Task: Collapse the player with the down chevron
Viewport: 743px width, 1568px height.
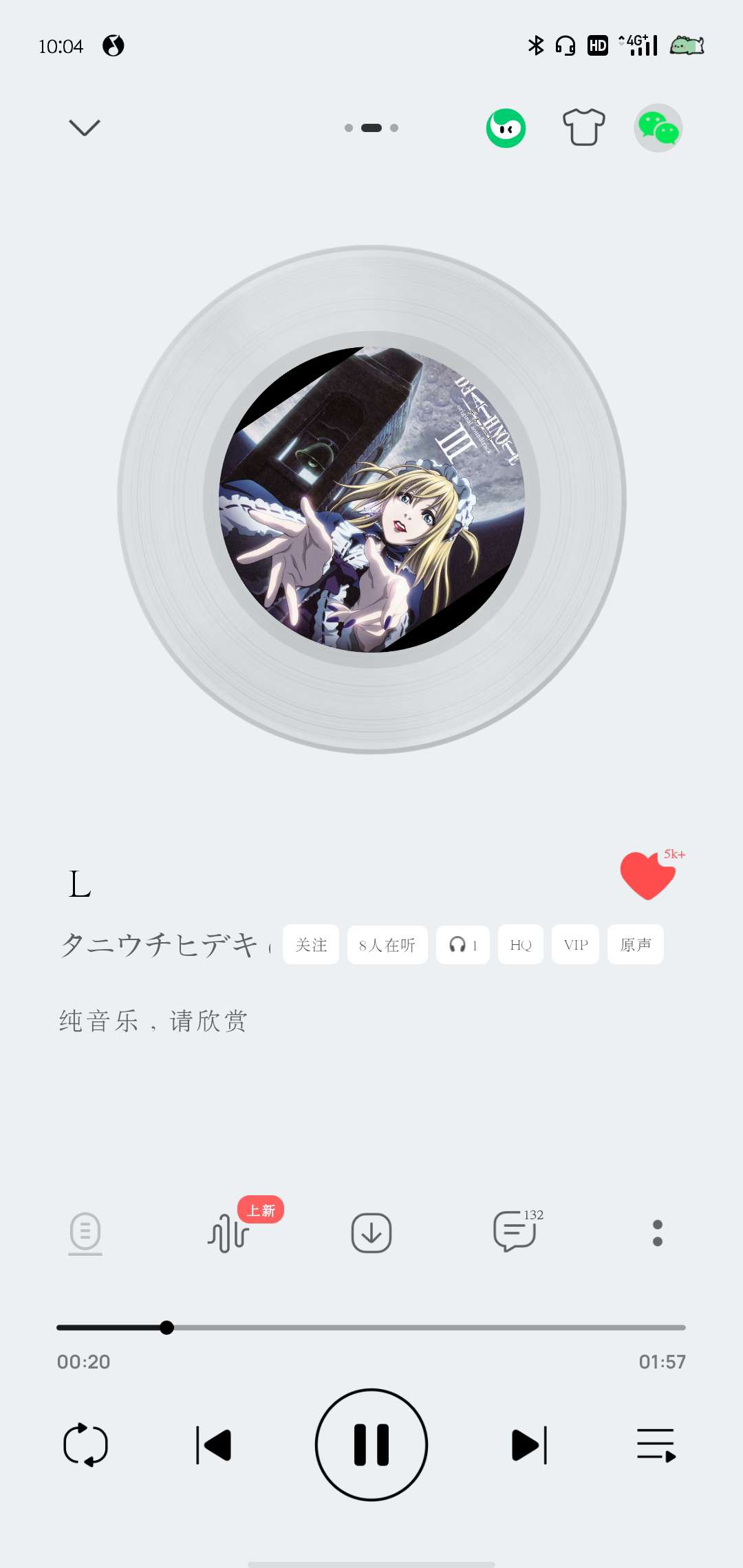Action: pyautogui.click(x=85, y=127)
